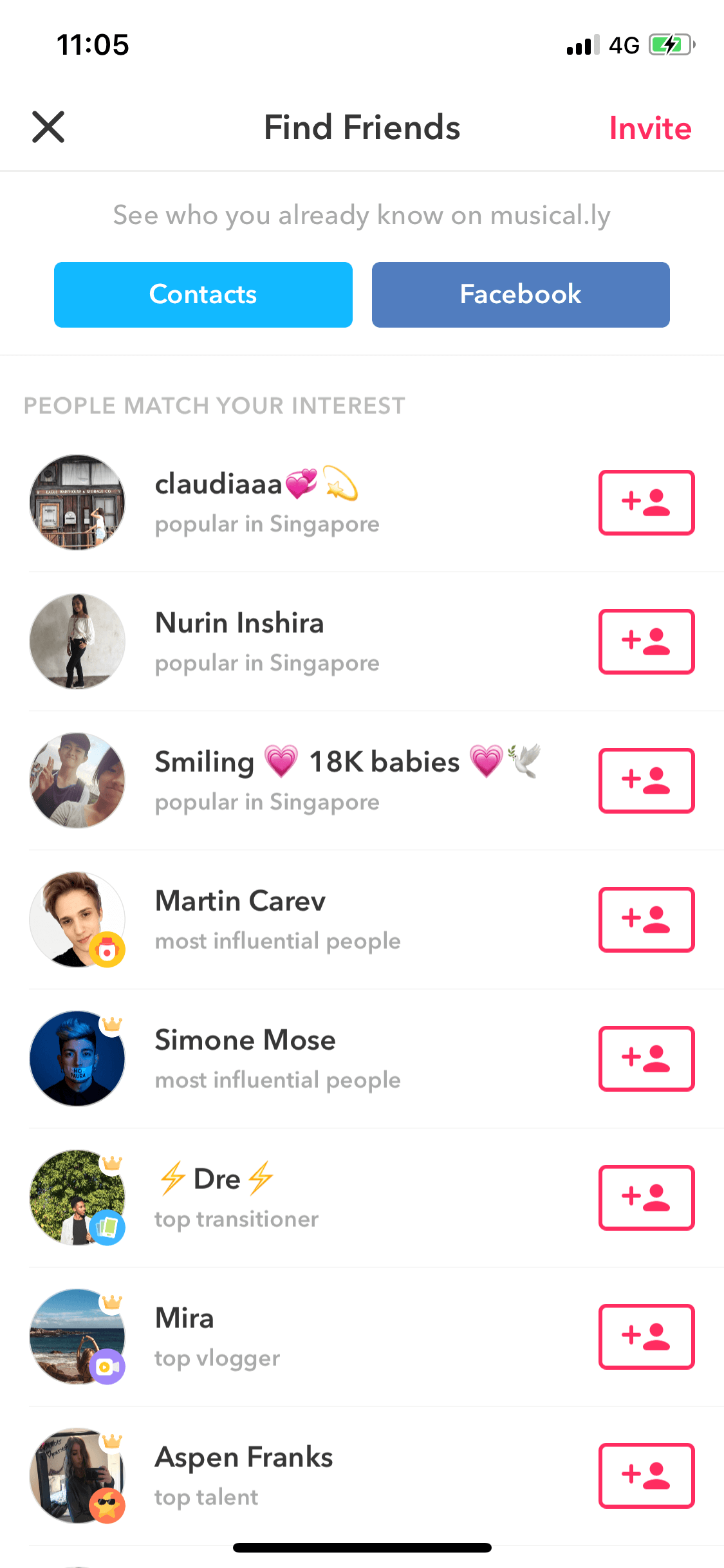Follow Simone Mose
Image resolution: width=724 pixels, height=1568 pixels.
click(x=646, y=1059)
